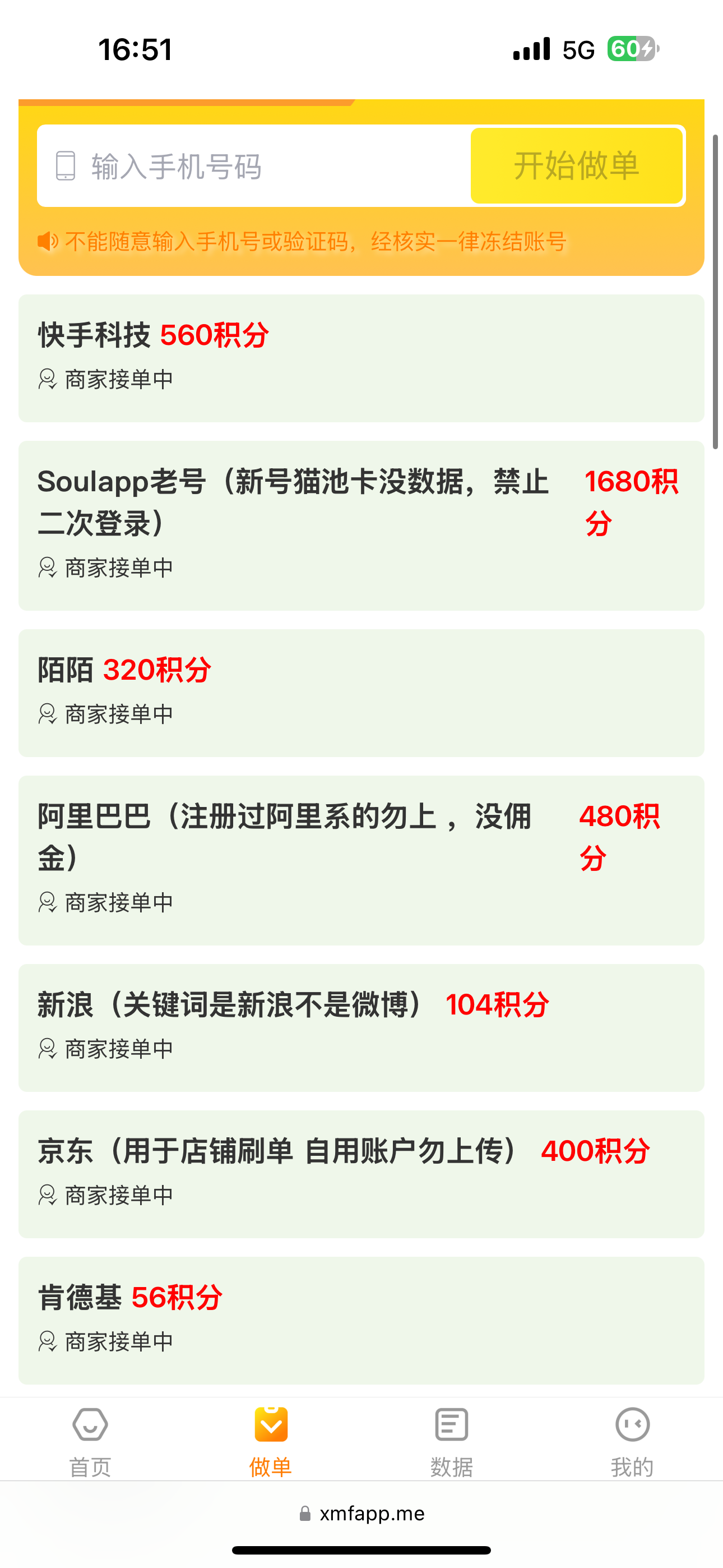Switch to the 首页 tab
The height and width of the screenshot is (1568, 723).
[x=90, y=1441]
